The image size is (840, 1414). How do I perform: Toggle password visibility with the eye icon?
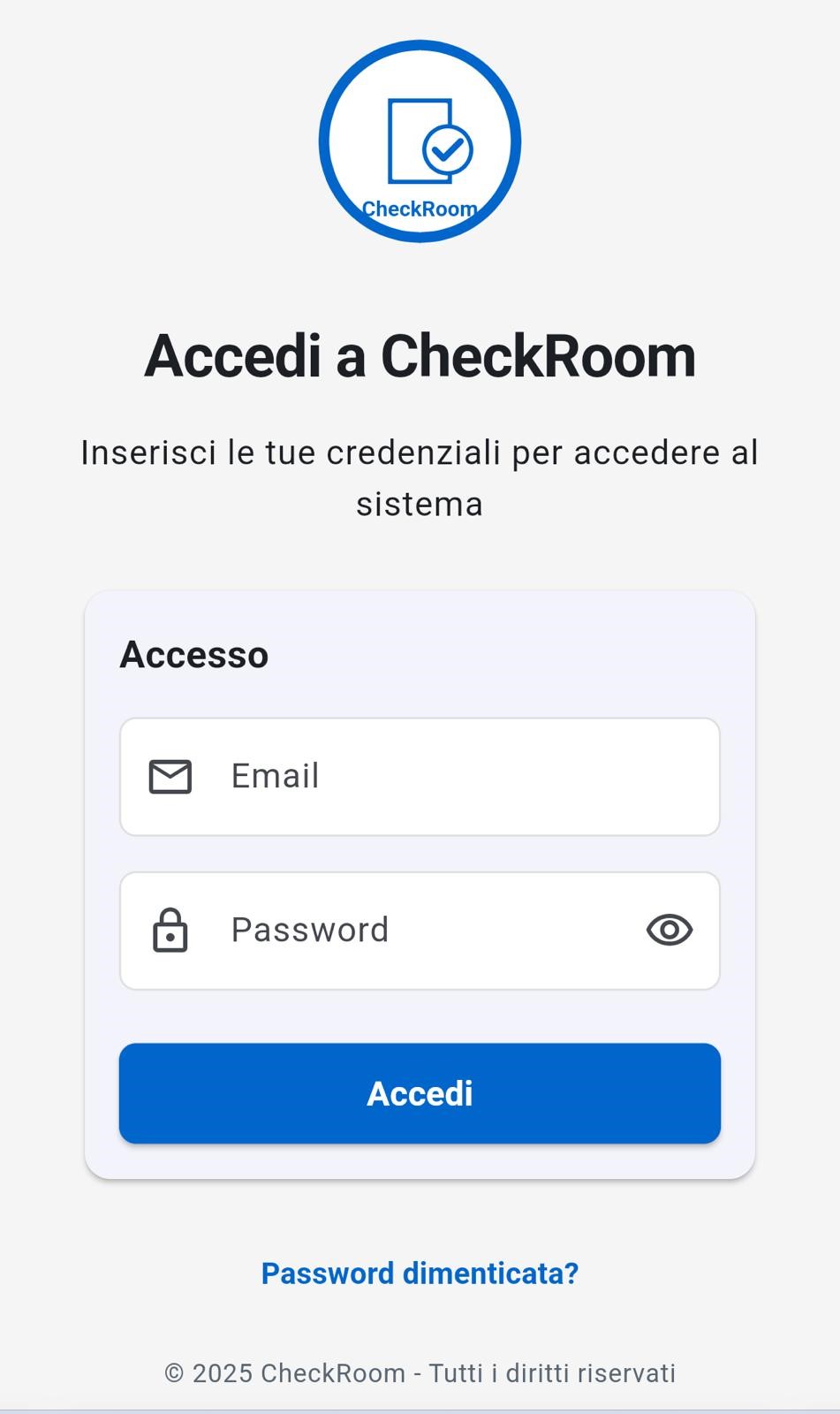tap(669, 931)
